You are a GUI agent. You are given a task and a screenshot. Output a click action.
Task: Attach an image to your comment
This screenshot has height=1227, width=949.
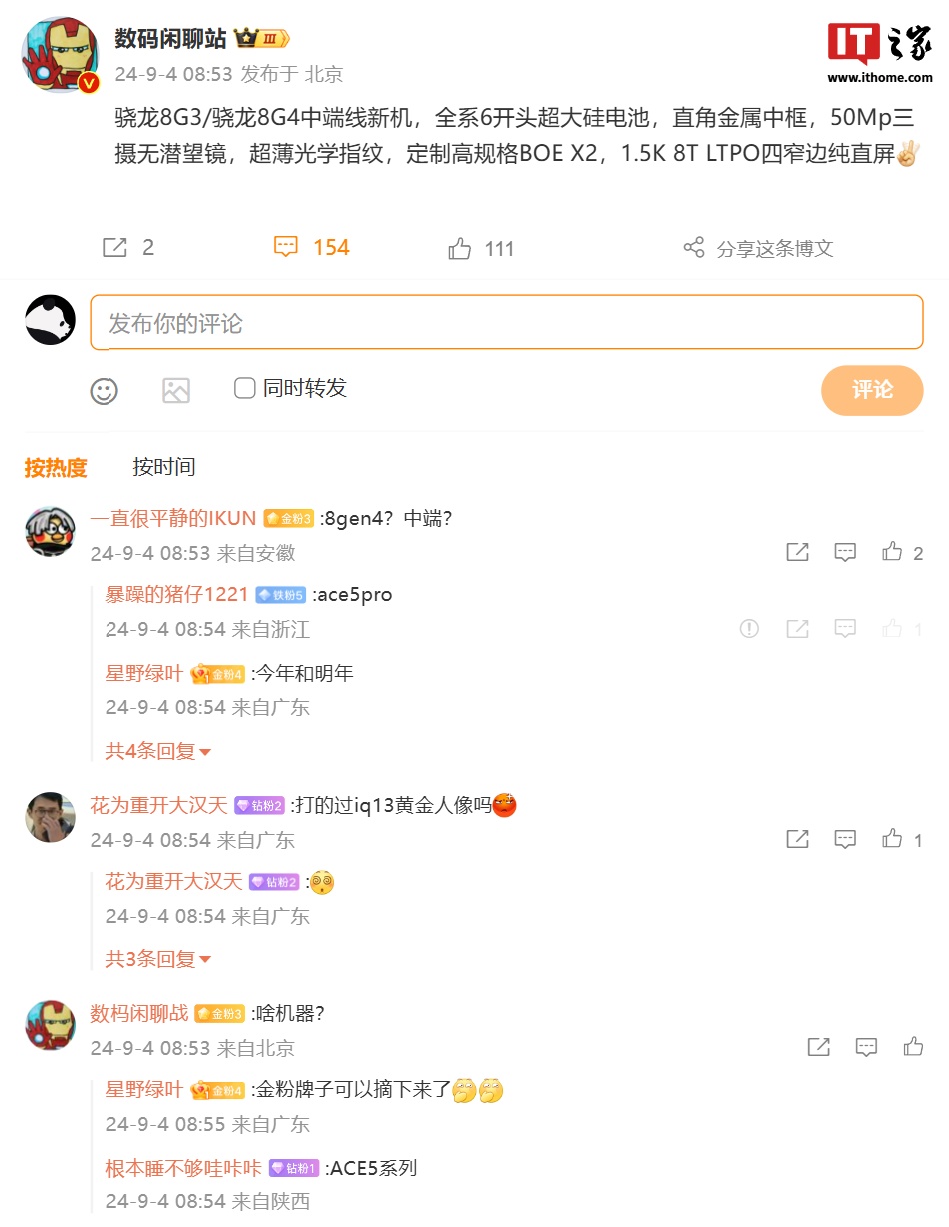[176, 390]
